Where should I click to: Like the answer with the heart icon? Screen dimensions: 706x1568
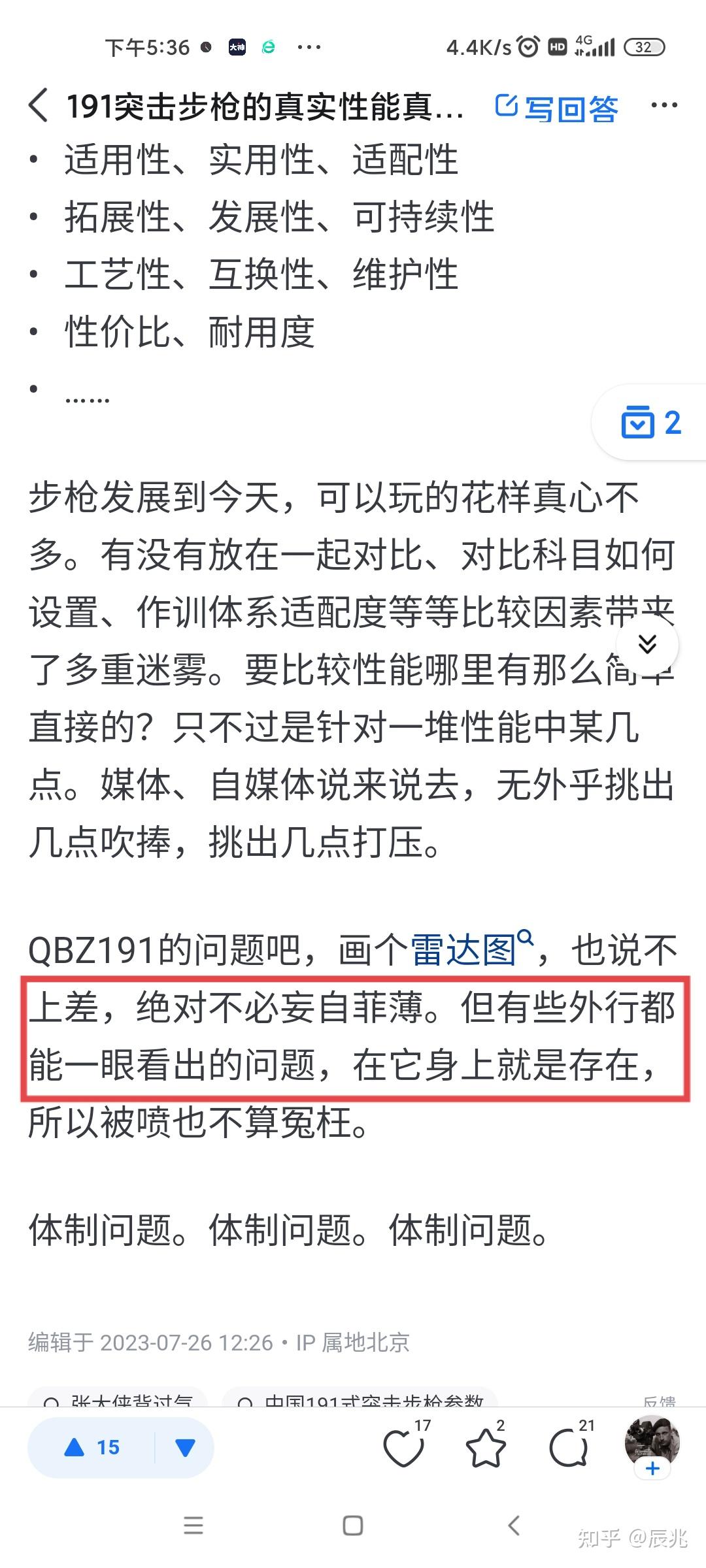pos(405,1446)
